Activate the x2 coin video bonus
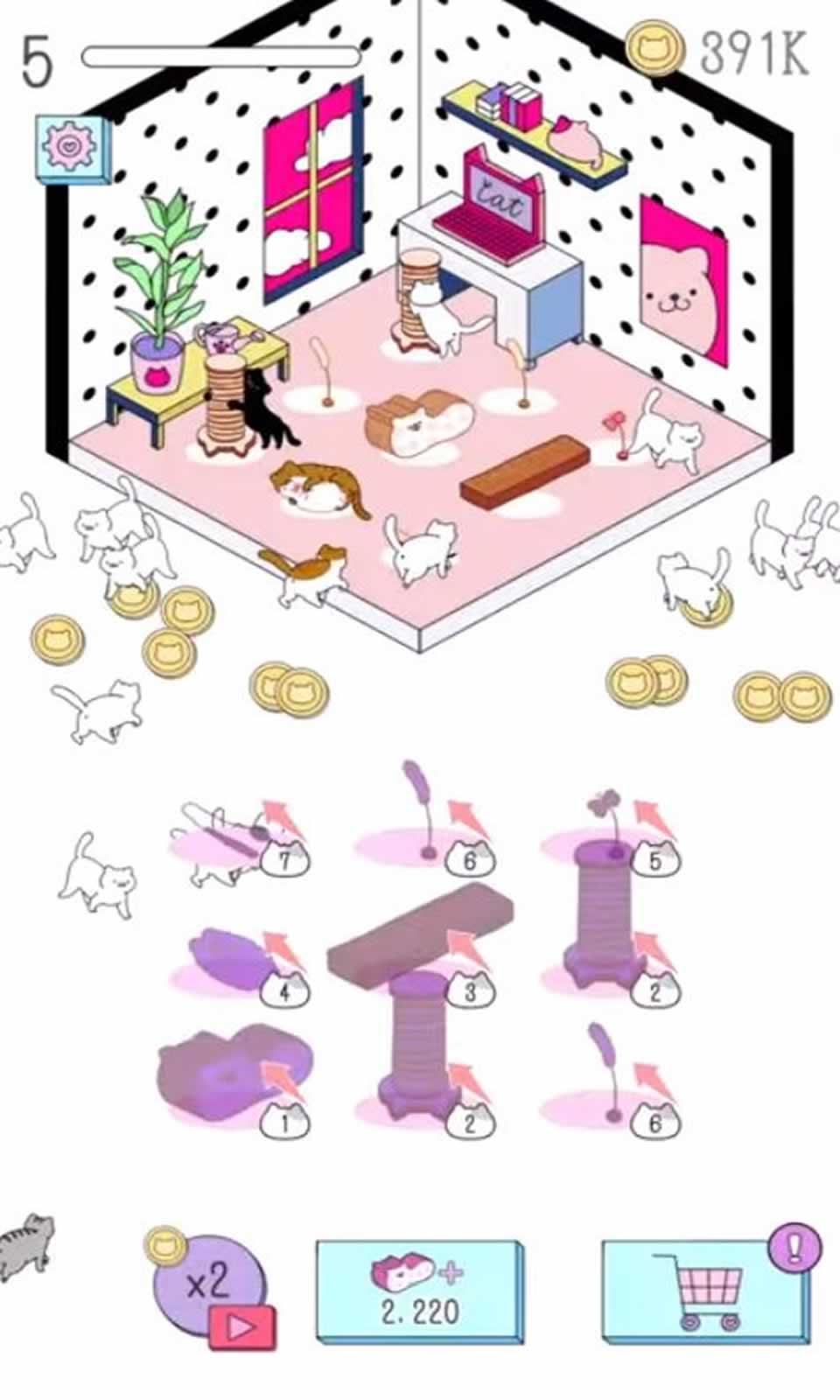Image resolution: width=840 pixels, height=1400 pixels. [211, 1288]
